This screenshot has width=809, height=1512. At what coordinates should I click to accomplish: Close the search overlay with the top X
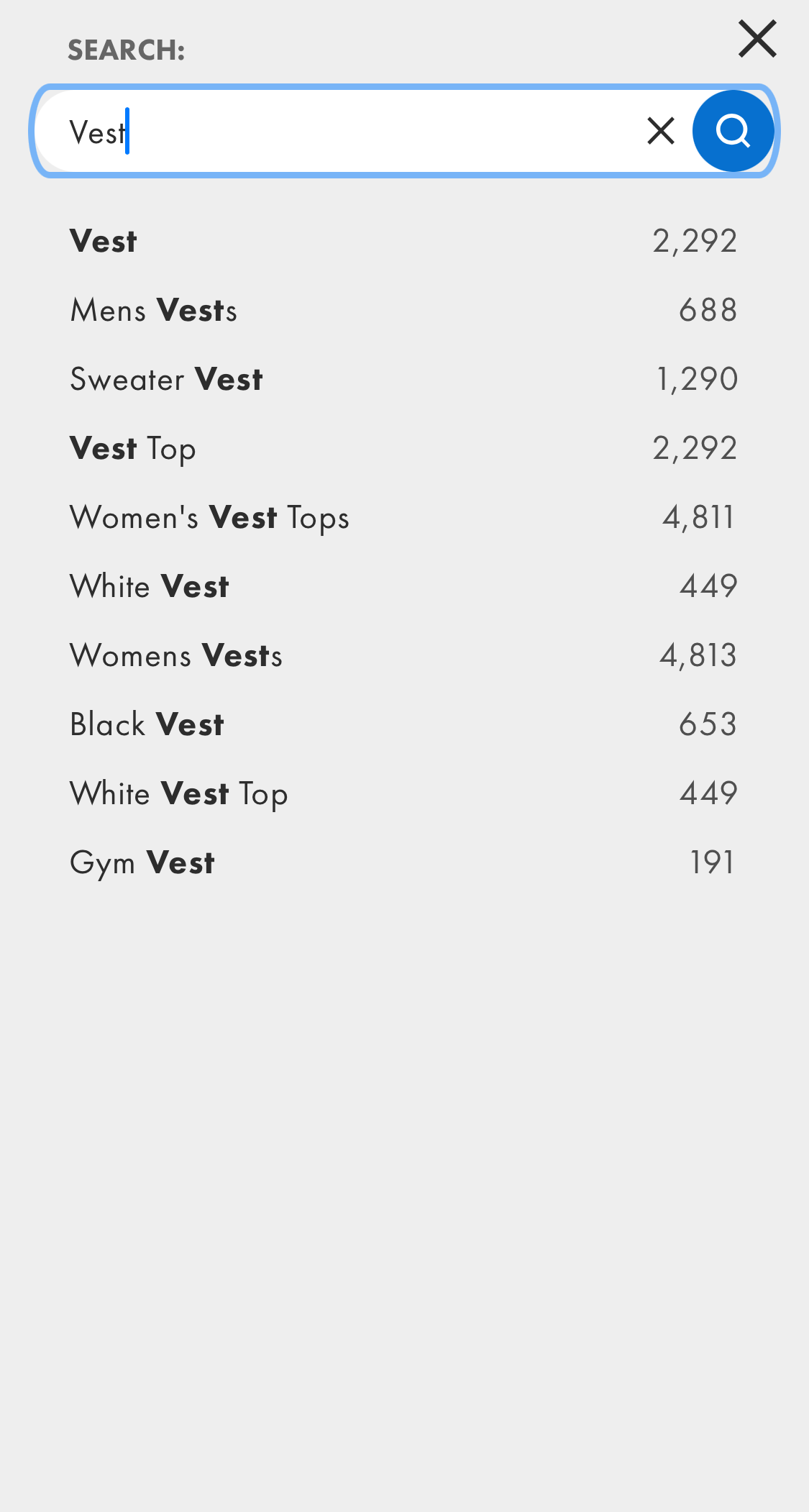[757, 40]
